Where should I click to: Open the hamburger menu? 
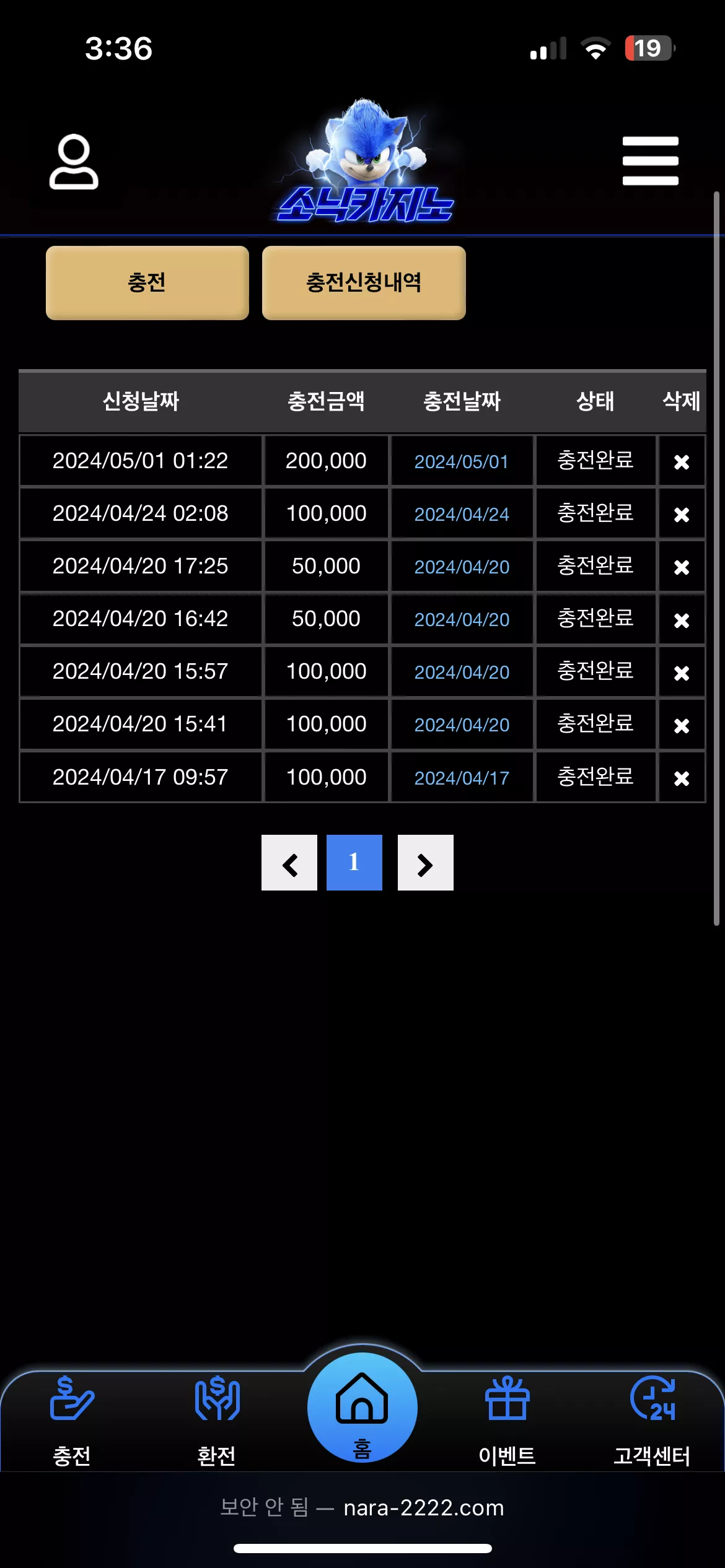[650, 161]
